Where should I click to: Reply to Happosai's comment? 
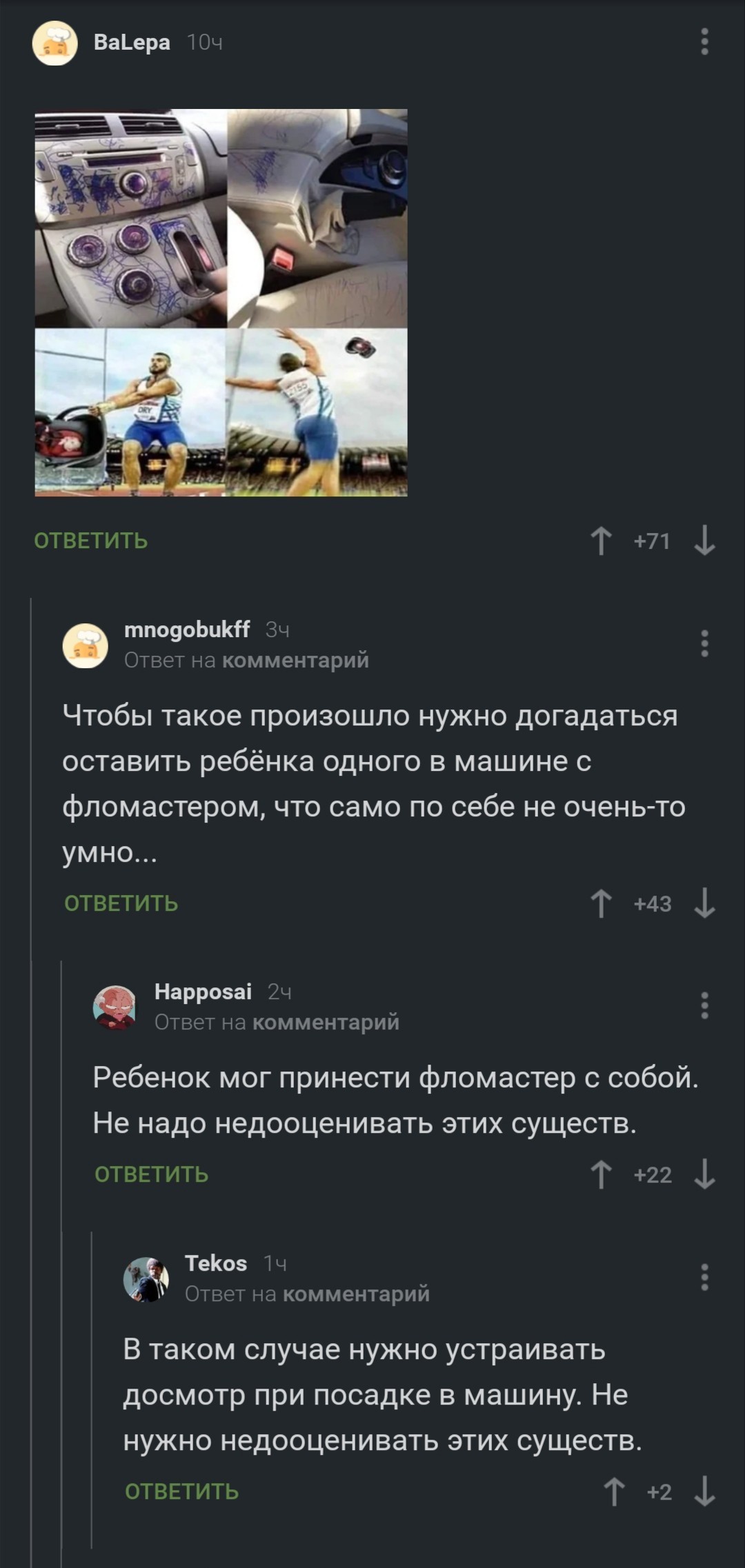click(152, 1174)
